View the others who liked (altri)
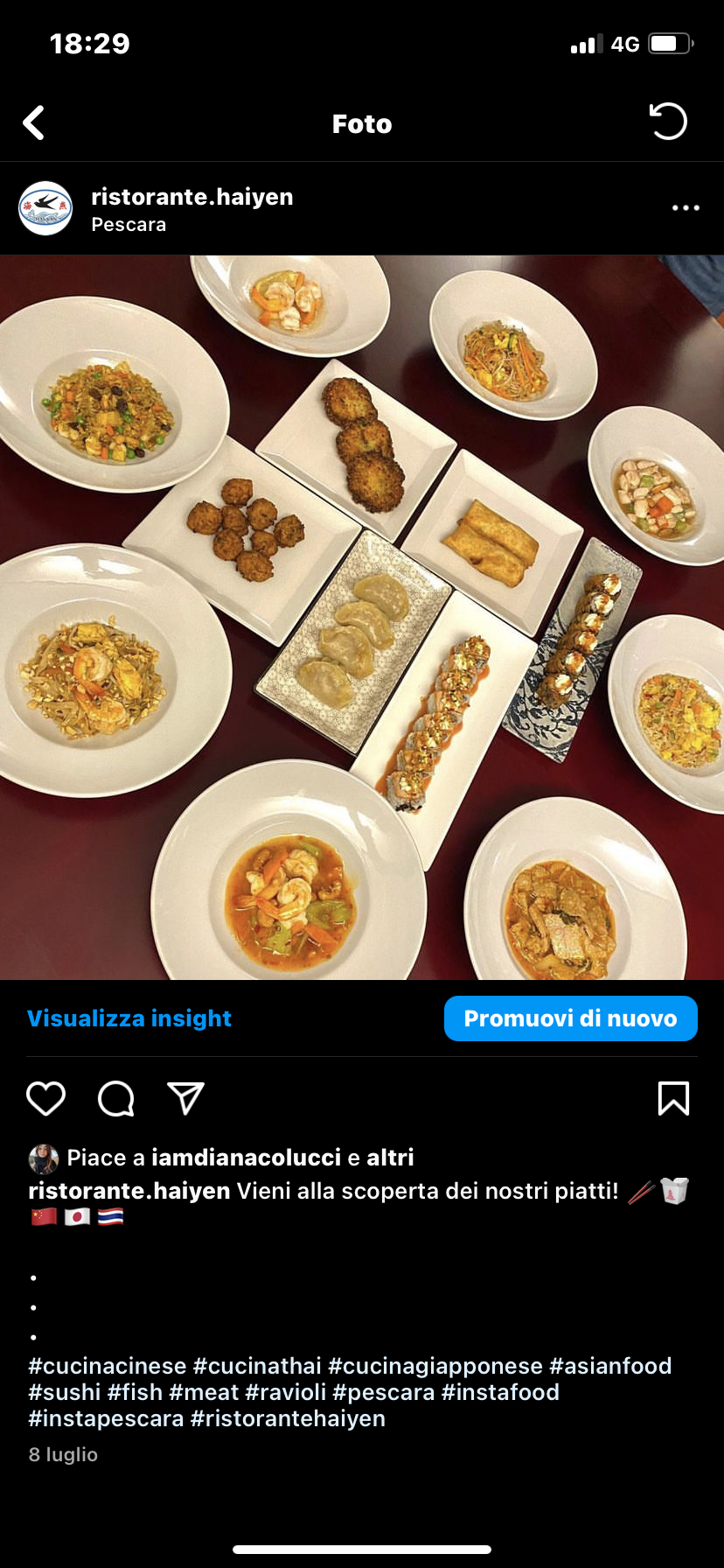 click(390, 1158)
